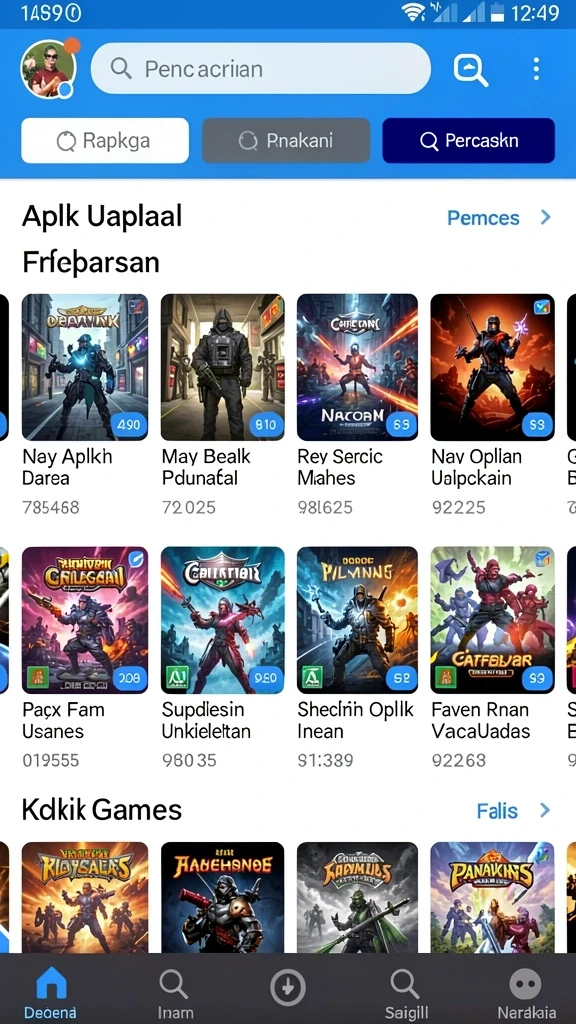Viewport: 576px width, 1024px height.
Task: Go to the Deoena home tab
Action: click(x=51, y=993)
